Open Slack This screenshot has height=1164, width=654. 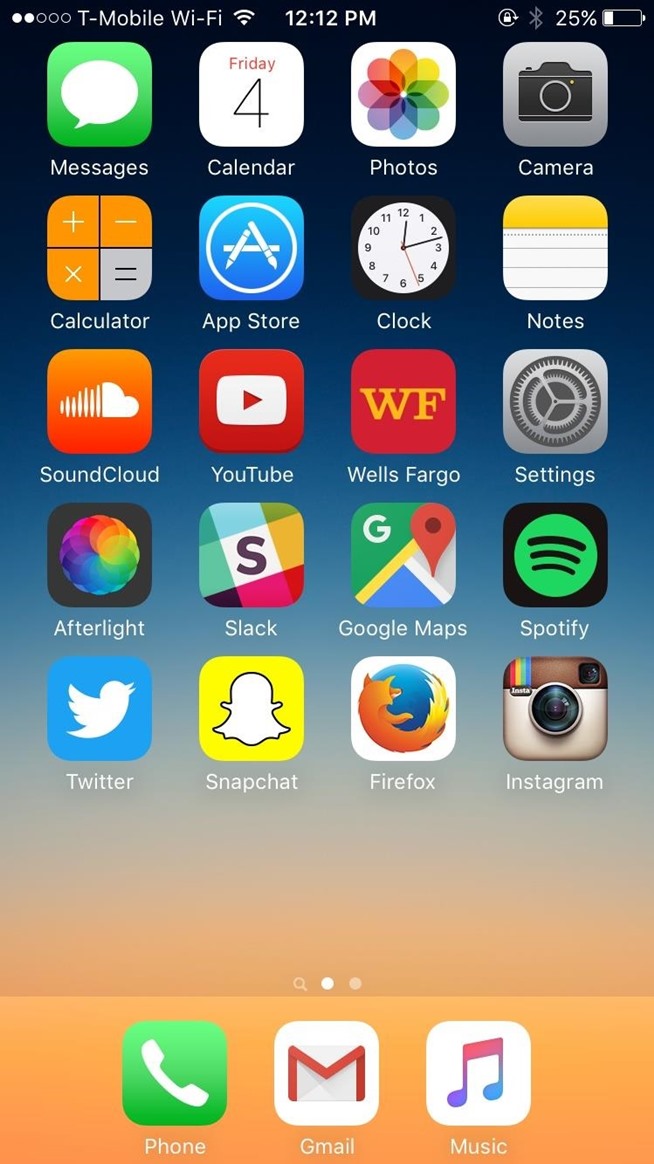tap(251, 555)
